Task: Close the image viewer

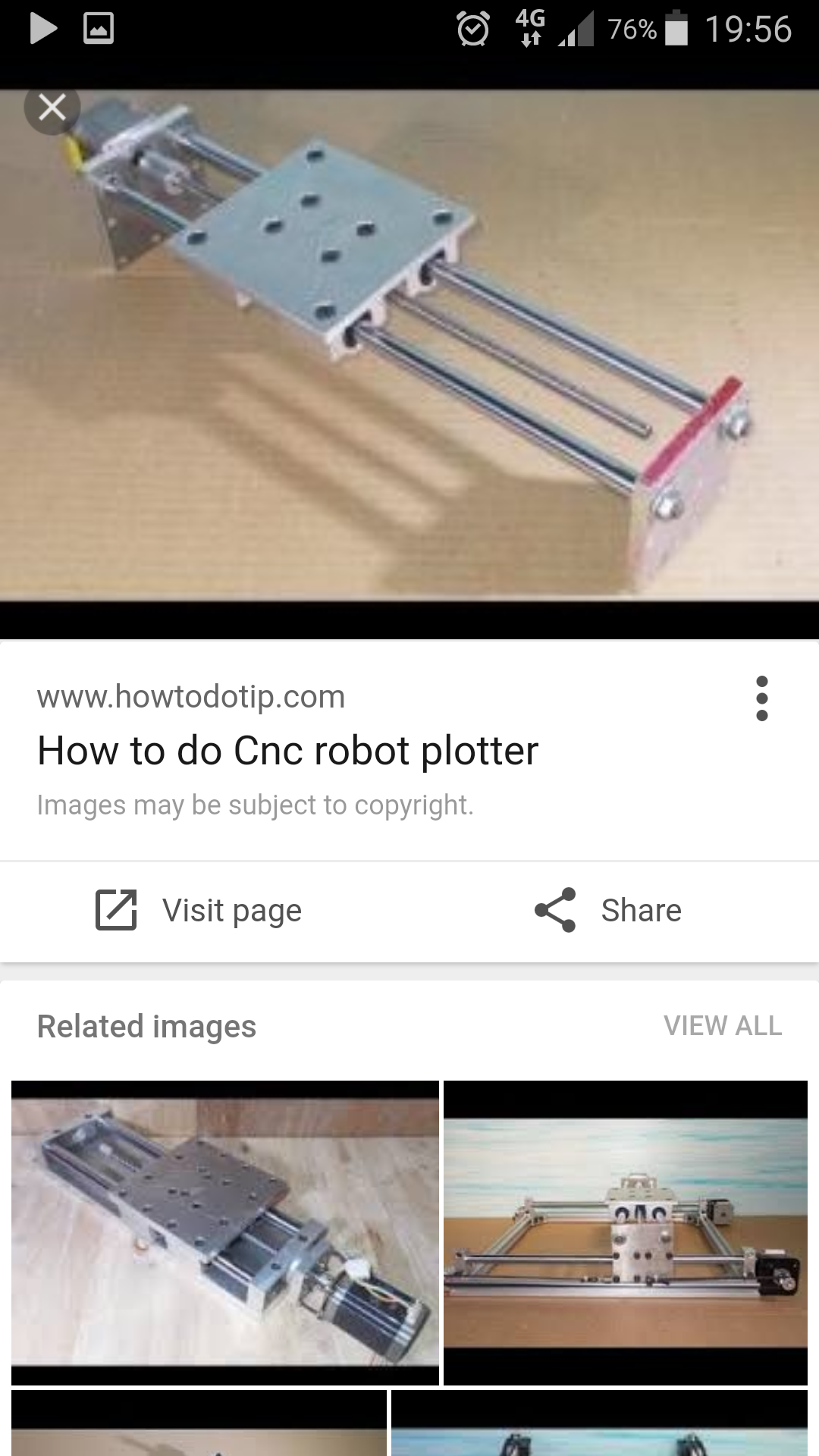Action: (x=52, y=107)
